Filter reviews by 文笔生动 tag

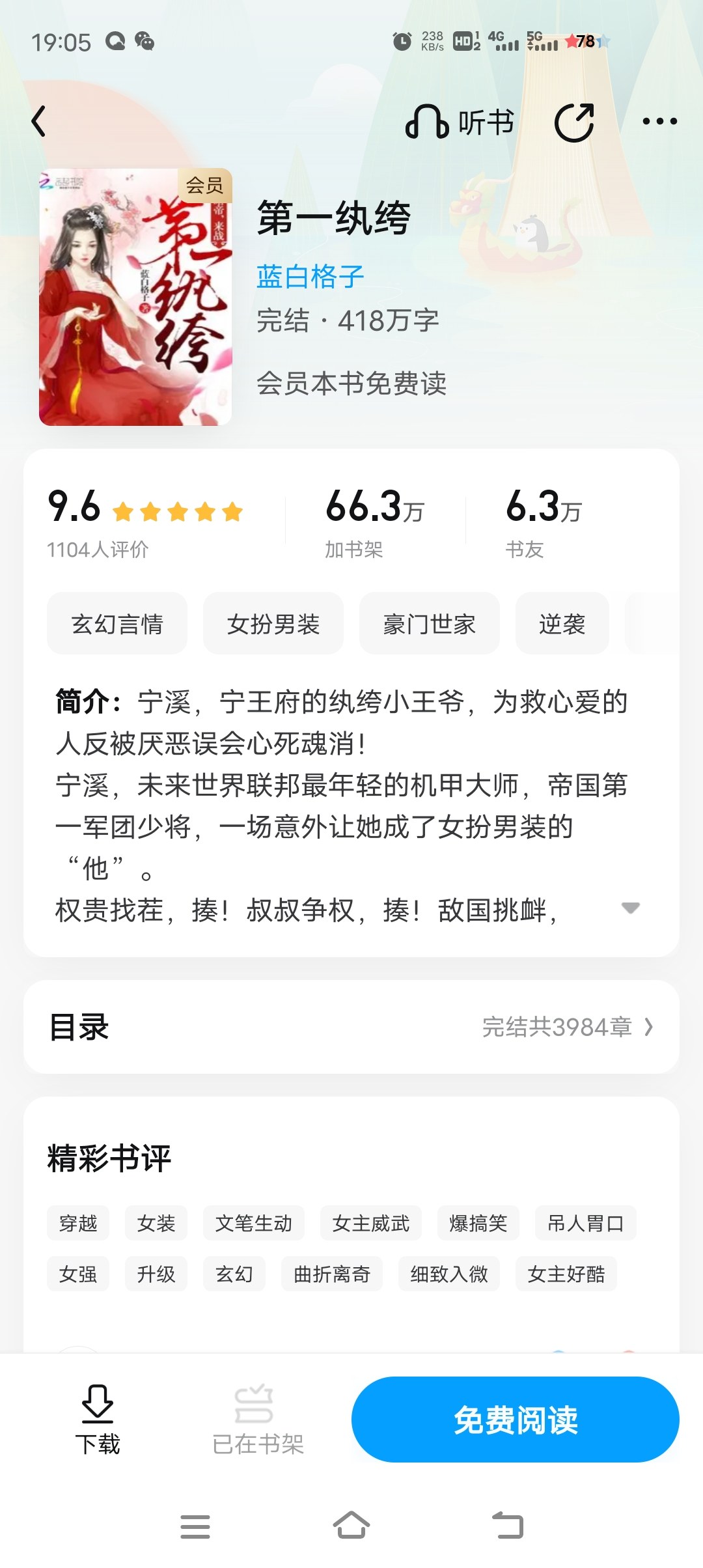254,1223
